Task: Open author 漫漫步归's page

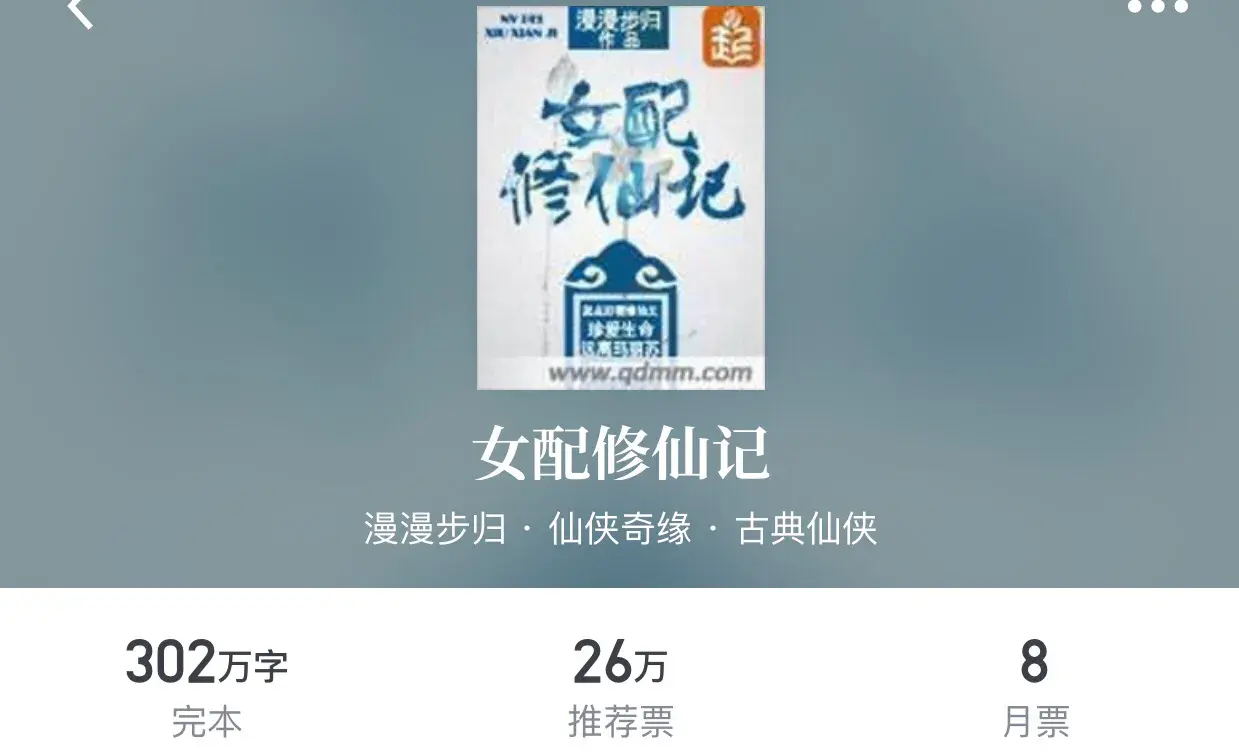Action: 435,528
